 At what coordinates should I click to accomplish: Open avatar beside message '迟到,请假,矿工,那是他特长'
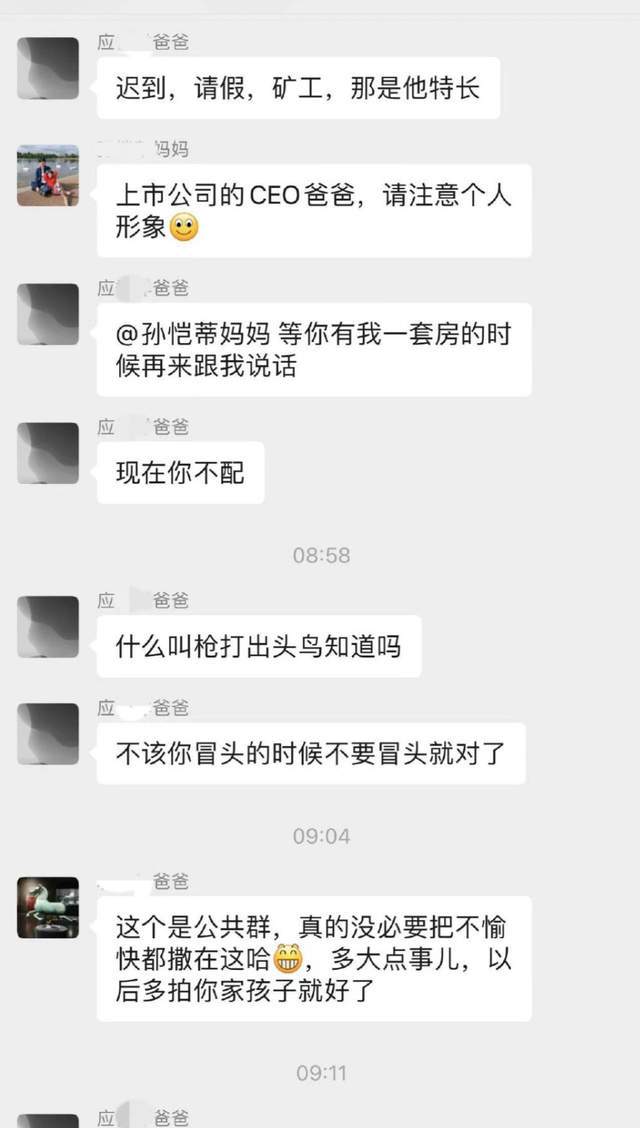[48, 69]
